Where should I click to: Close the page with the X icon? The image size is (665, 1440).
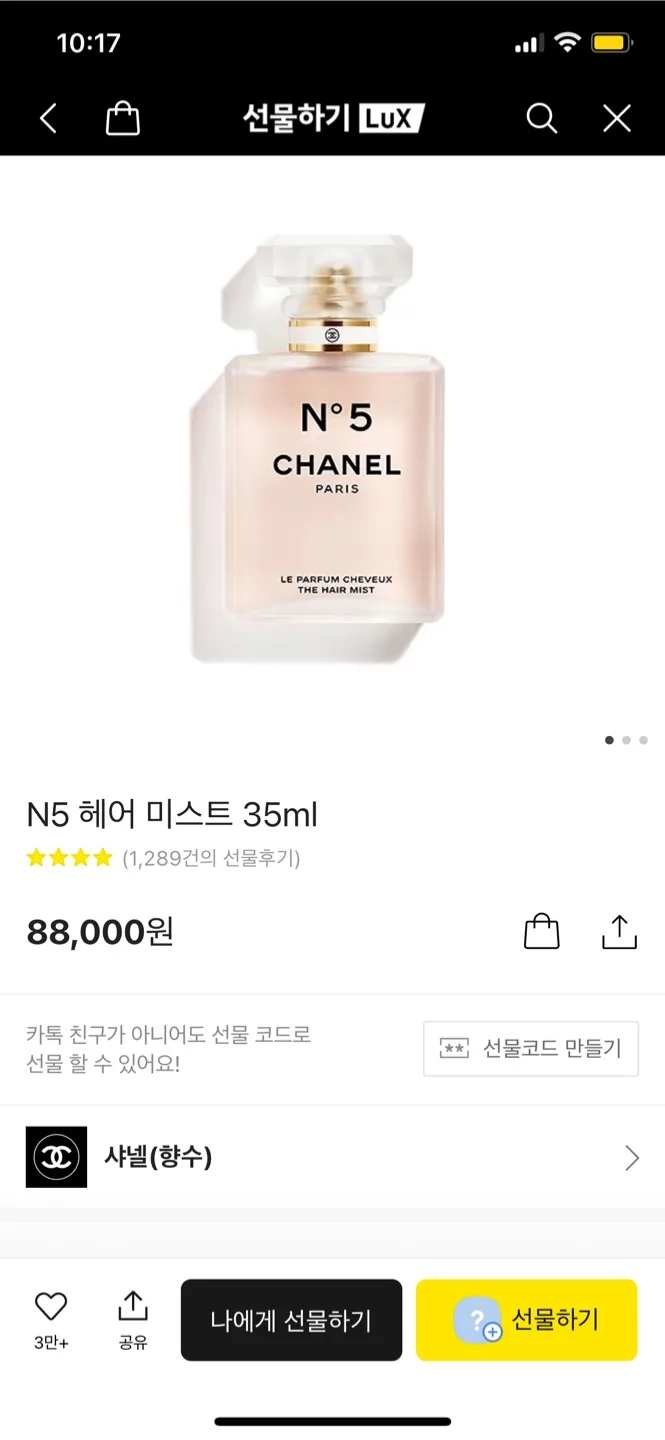tap(617, 119)
